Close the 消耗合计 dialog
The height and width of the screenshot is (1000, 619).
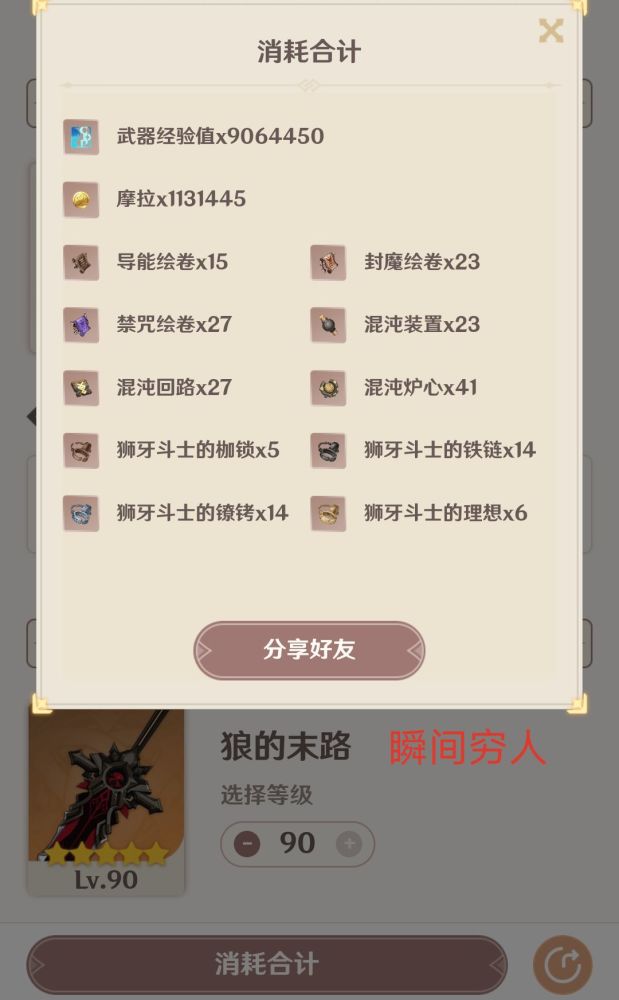click(551, 31)
